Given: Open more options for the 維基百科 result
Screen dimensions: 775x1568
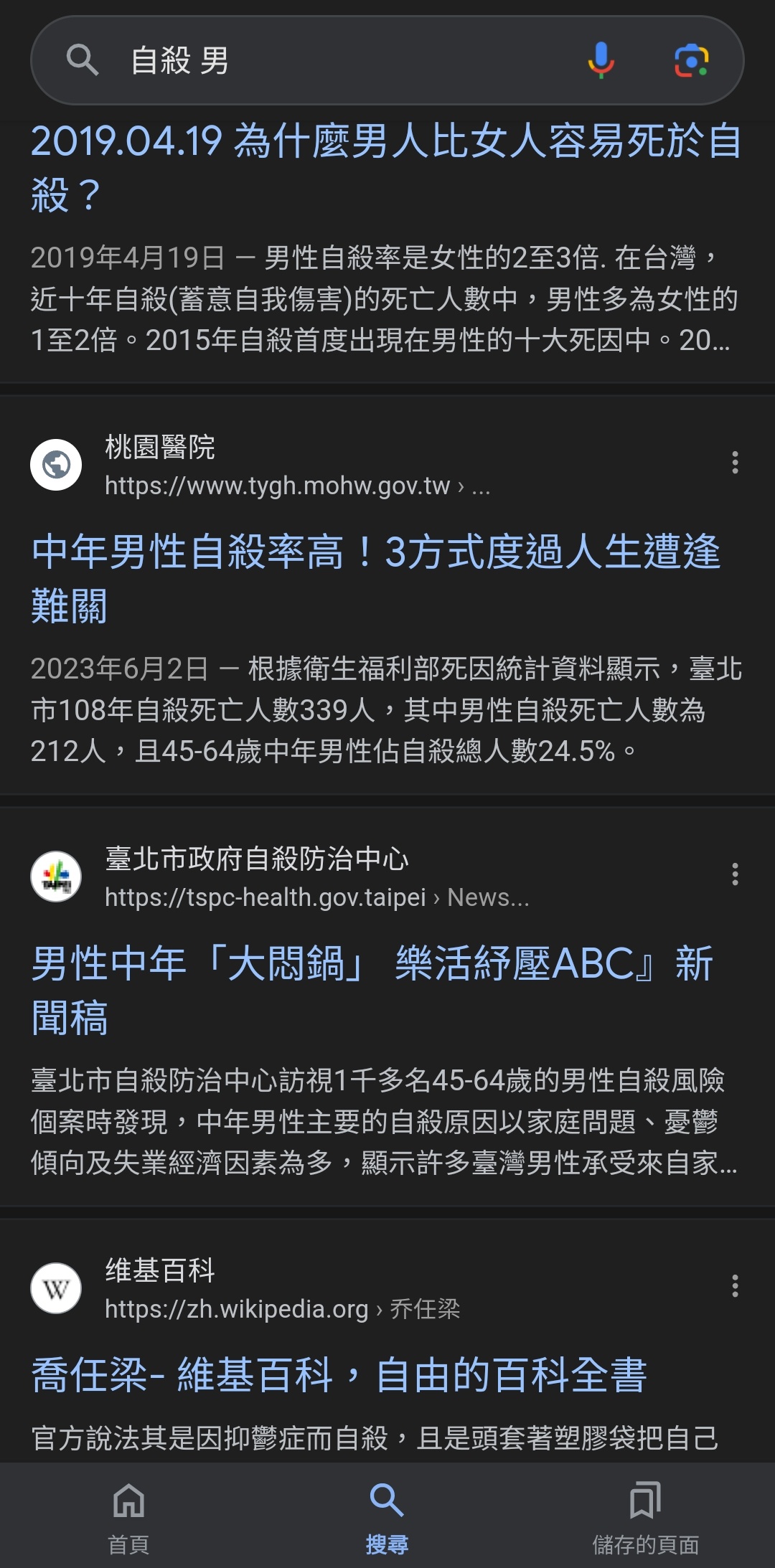Looking at the screenshot, I should (735, 1286).
